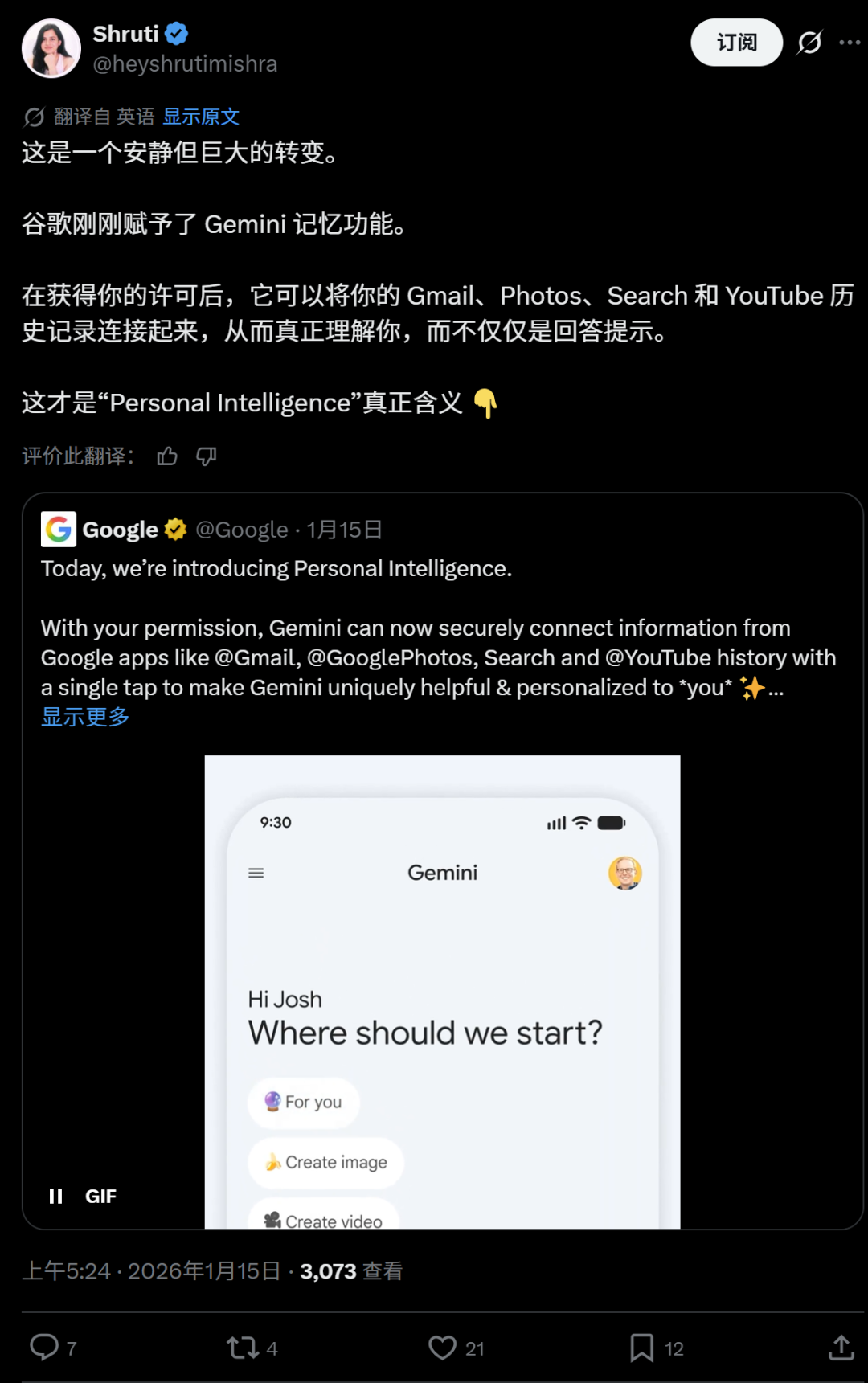Open the Grok icon beside 订阅
The height and width of the screenshot is (1383, 868).
click(809, 43)
